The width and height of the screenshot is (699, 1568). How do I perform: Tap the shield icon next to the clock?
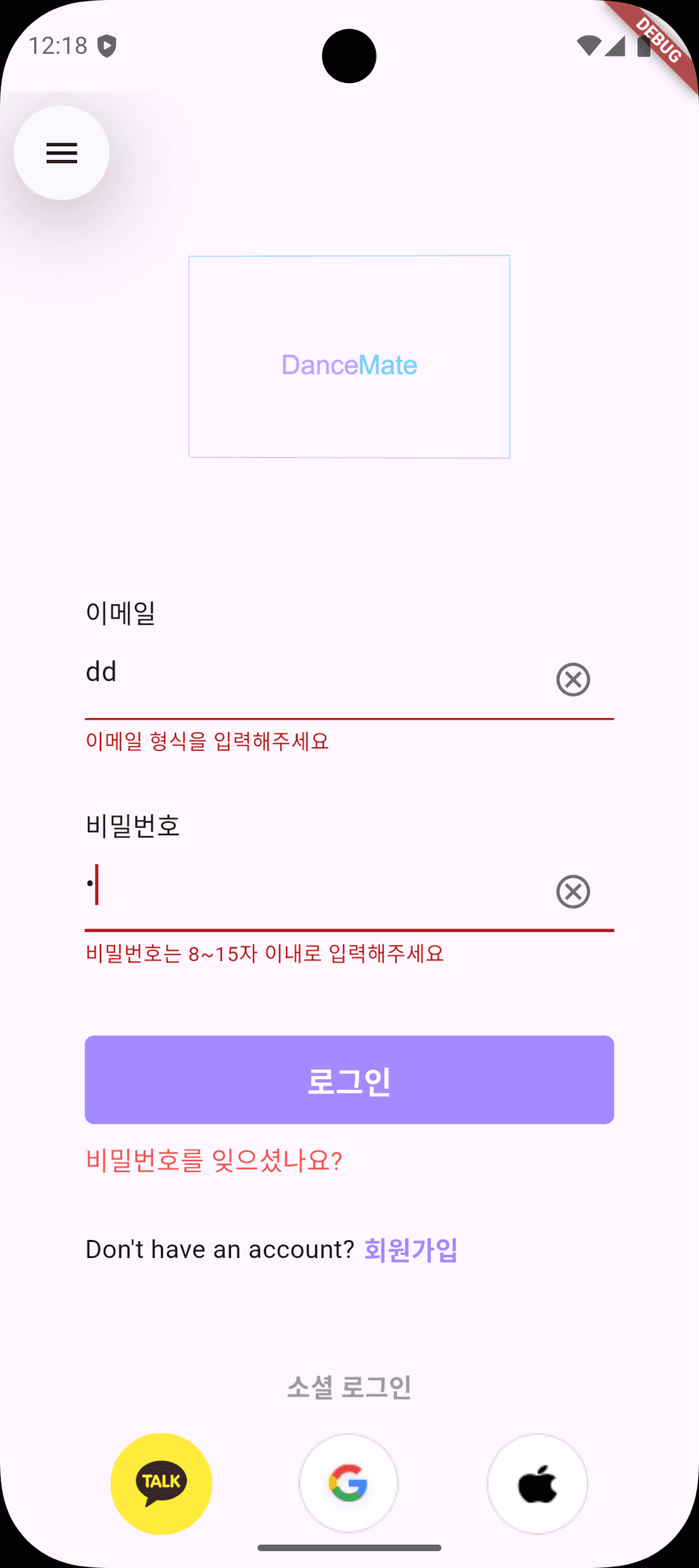108,44
